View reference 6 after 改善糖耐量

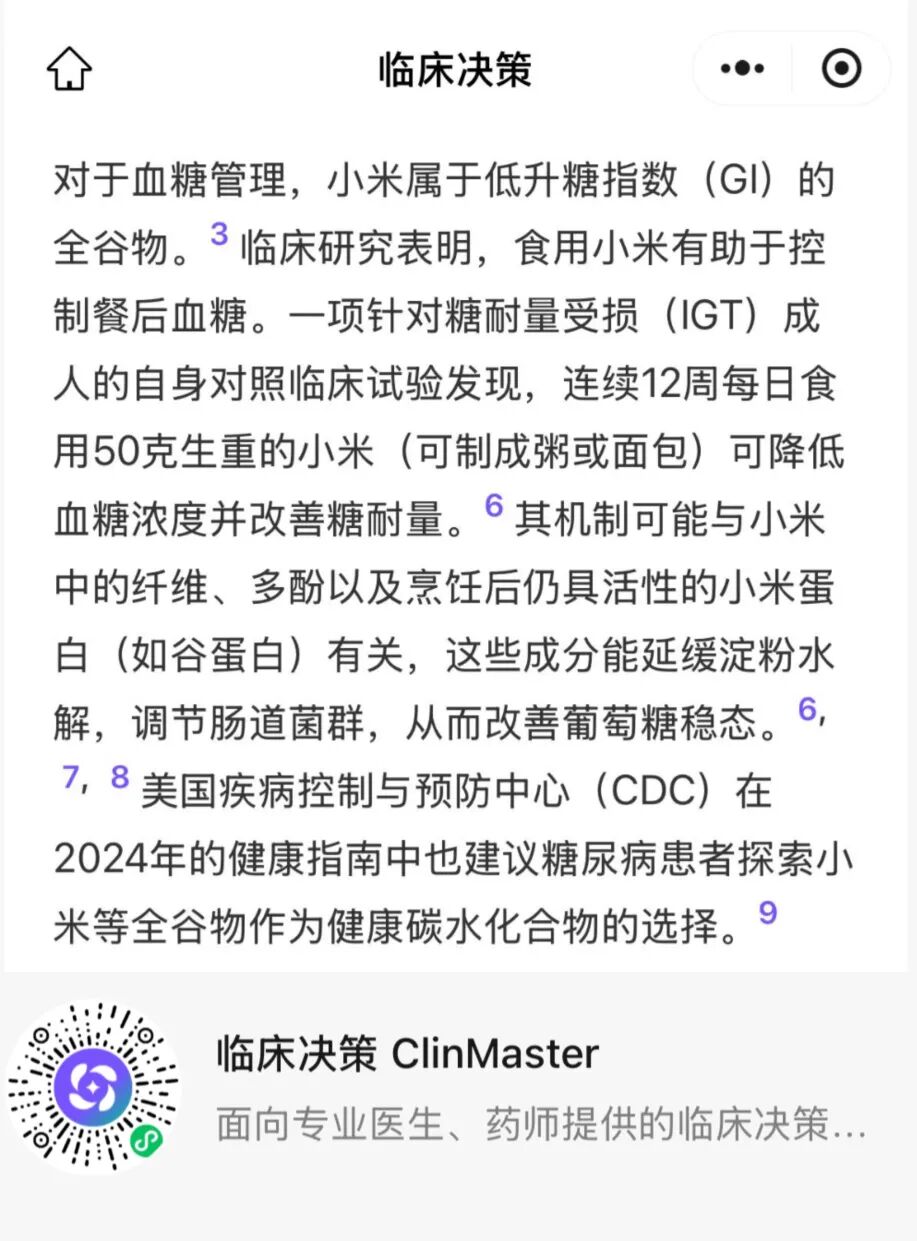click(494, 505)
